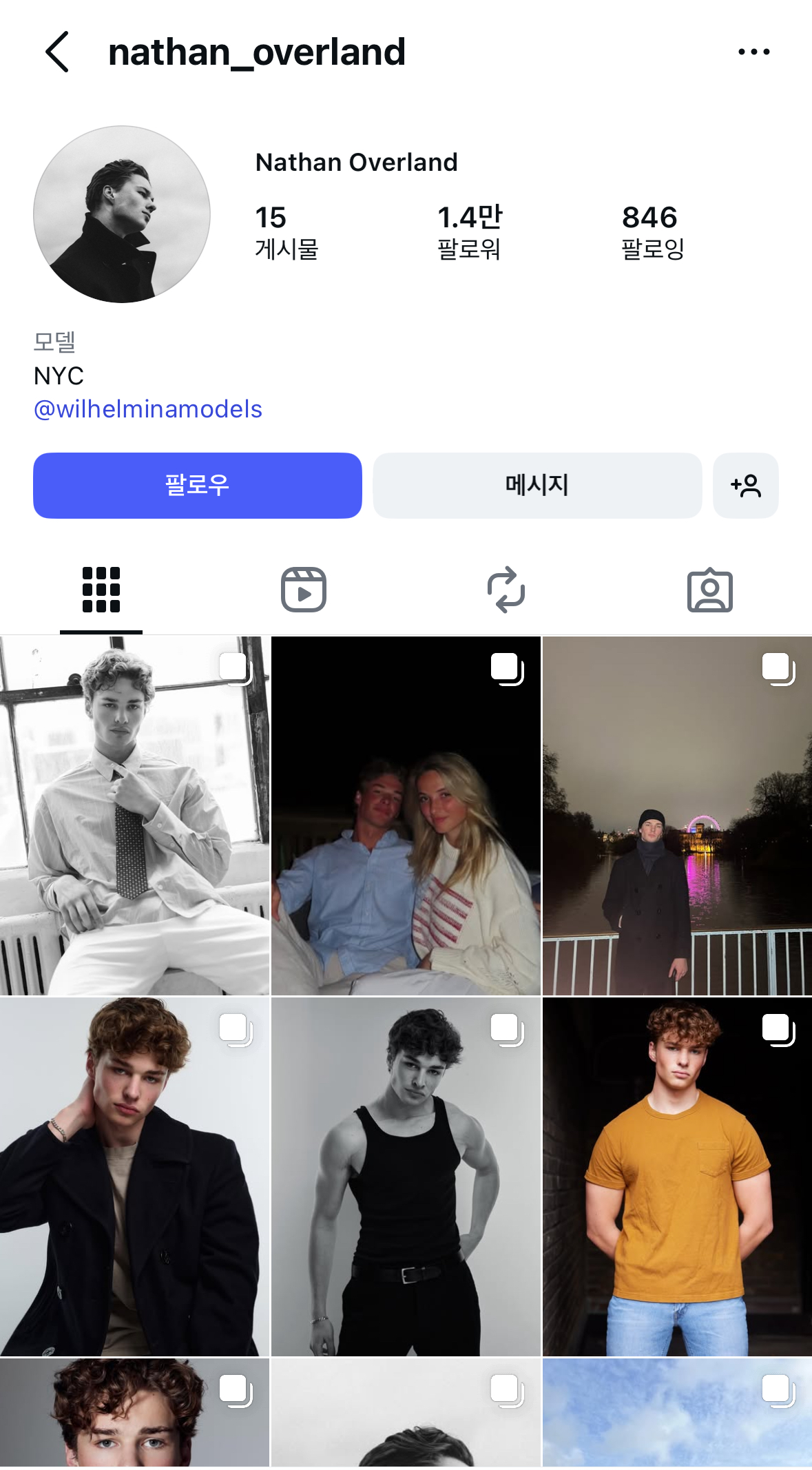Follow nathan_overland with the 팔로우 button
This screenshot has width=812, height=1470.
click(x=198, y=486)
